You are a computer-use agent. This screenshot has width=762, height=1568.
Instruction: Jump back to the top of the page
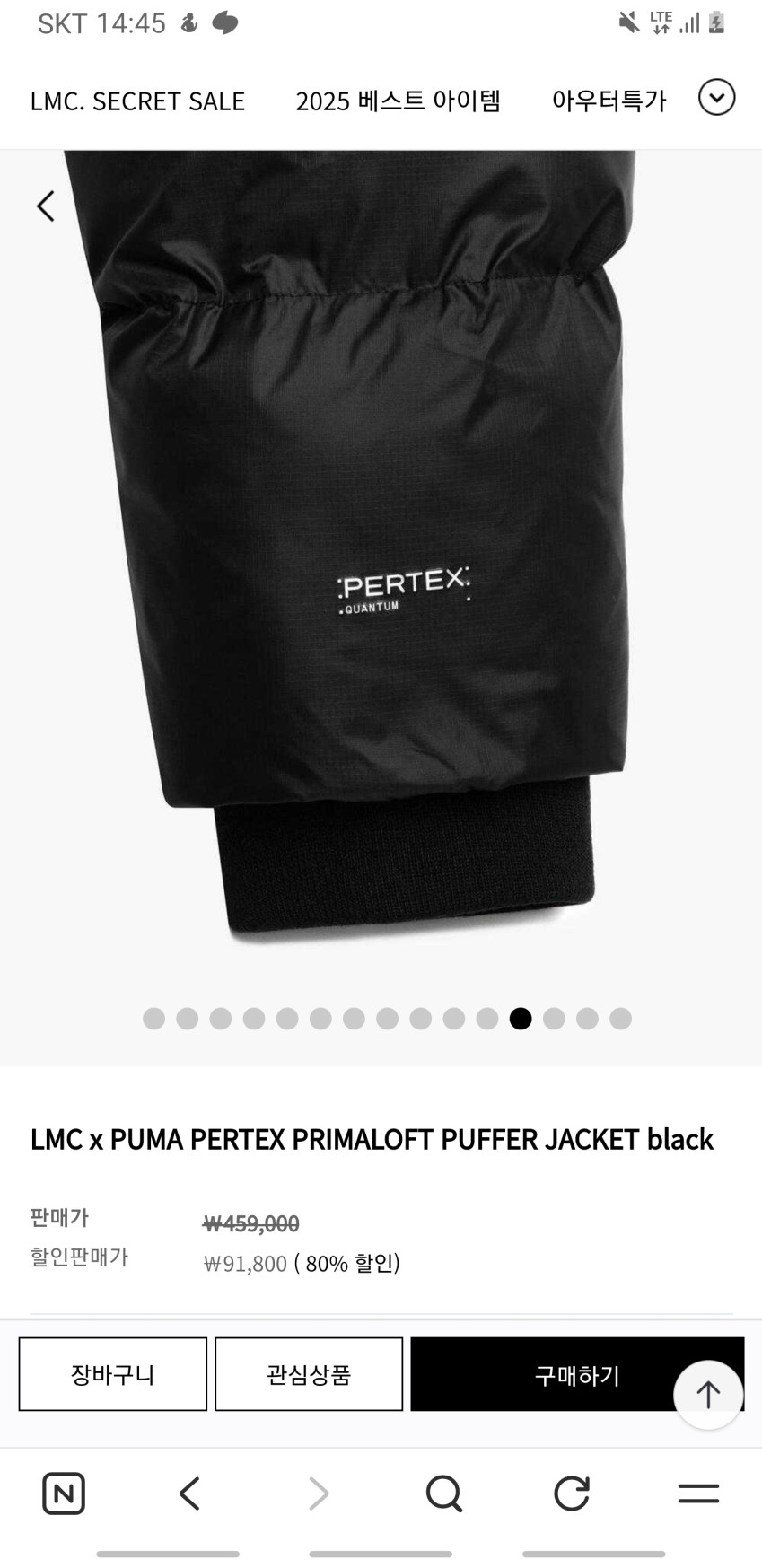(708, 1394)
